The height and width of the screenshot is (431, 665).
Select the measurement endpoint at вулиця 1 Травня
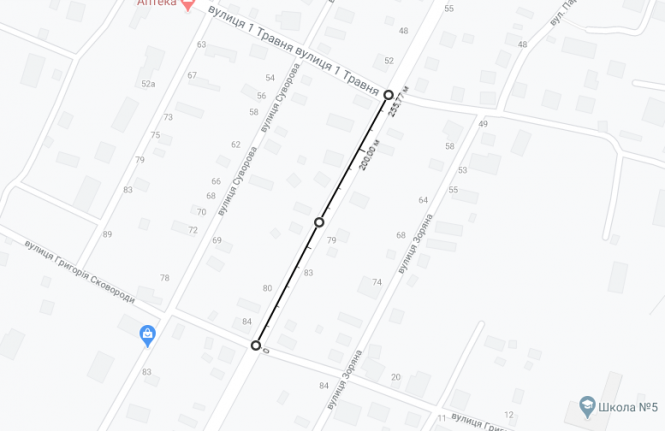coord(388,95)
